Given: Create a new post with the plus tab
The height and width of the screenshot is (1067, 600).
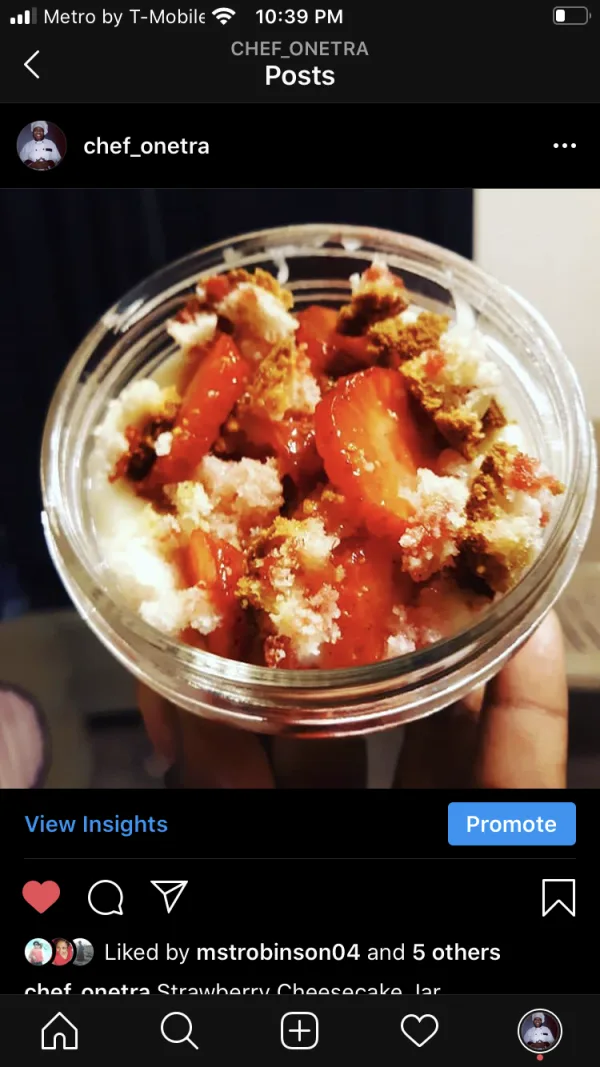Looking at the screenshot, I should coord(299,1030).
